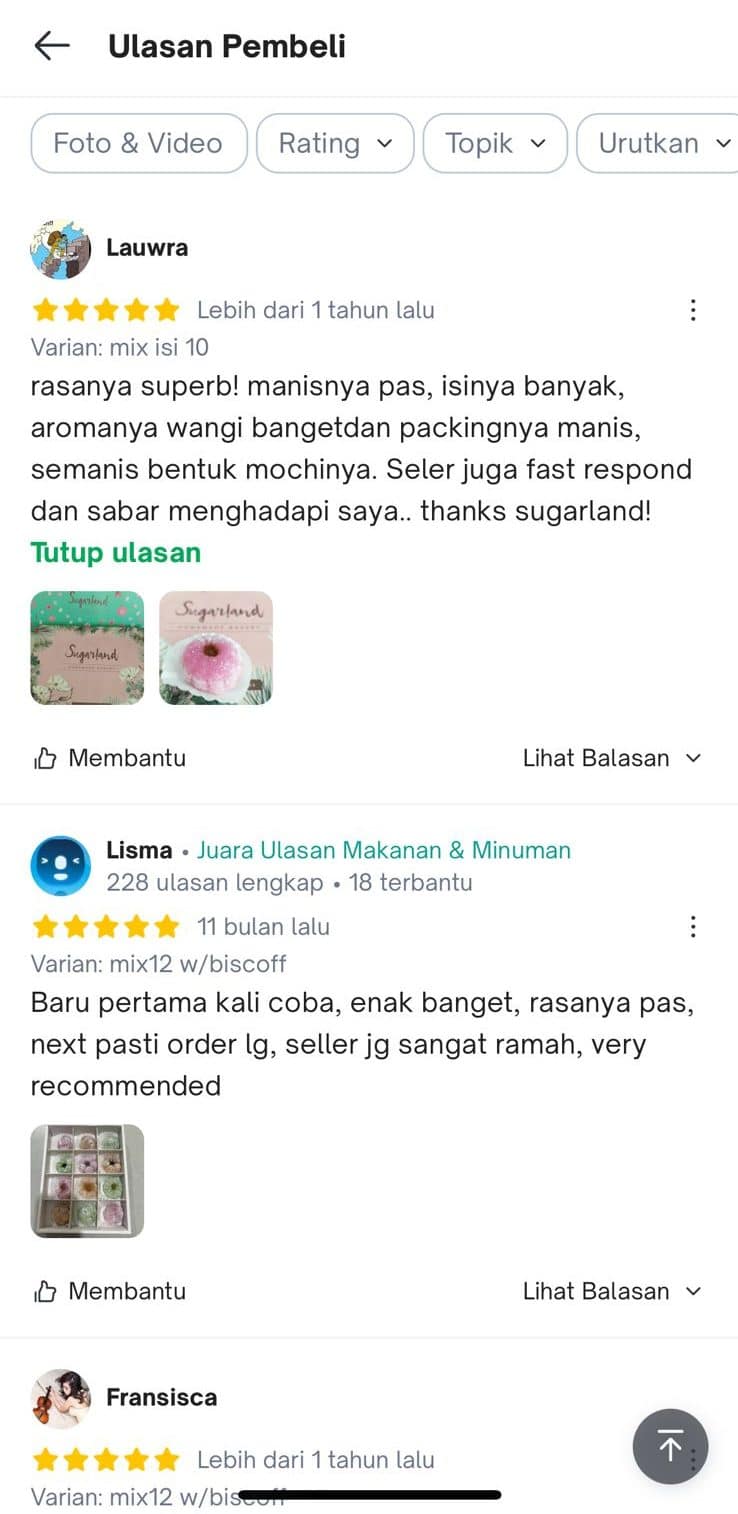Filter reviews by Foto & Video
This screenshot has width=738, height=1514.
click(x=138, y=143)
